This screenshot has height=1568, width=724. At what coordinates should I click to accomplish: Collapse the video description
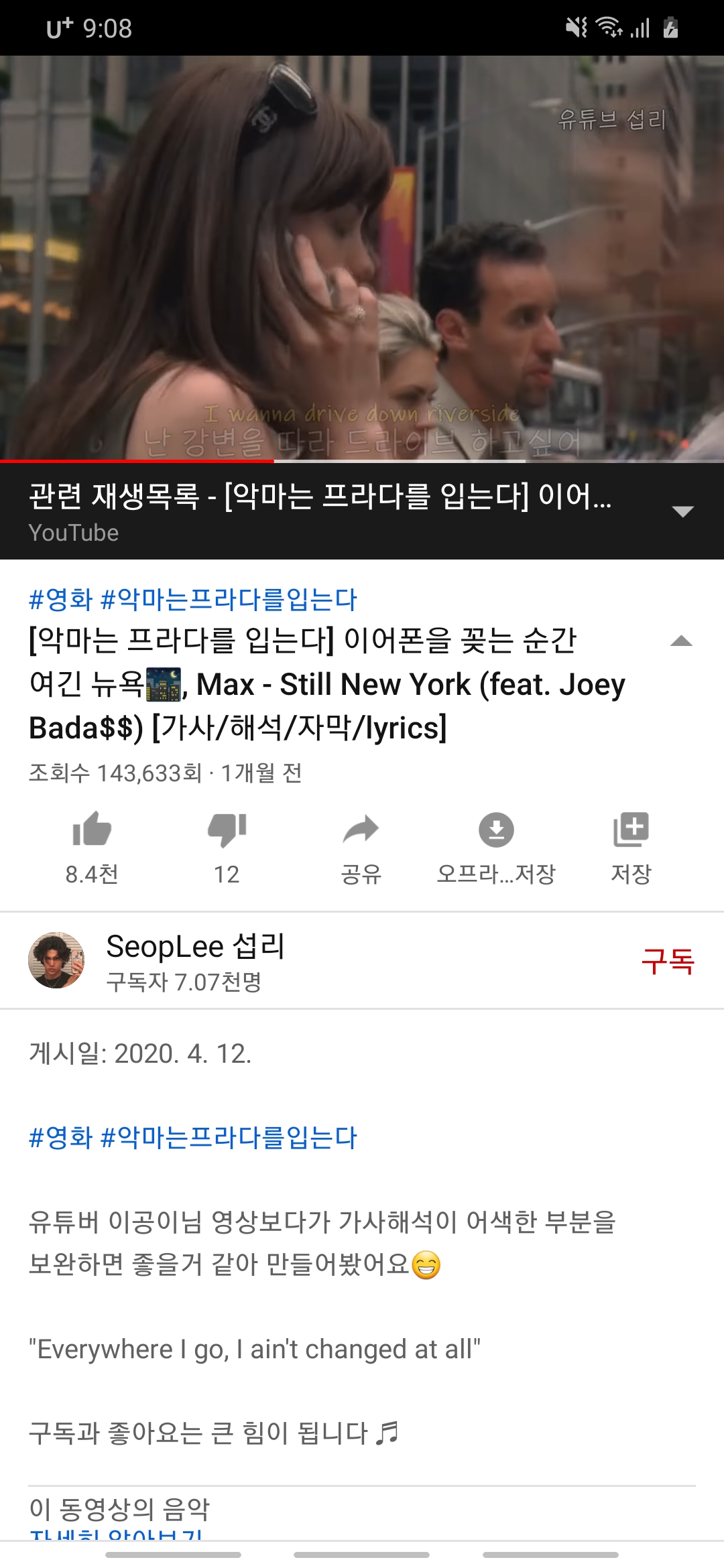click(681, 641)
